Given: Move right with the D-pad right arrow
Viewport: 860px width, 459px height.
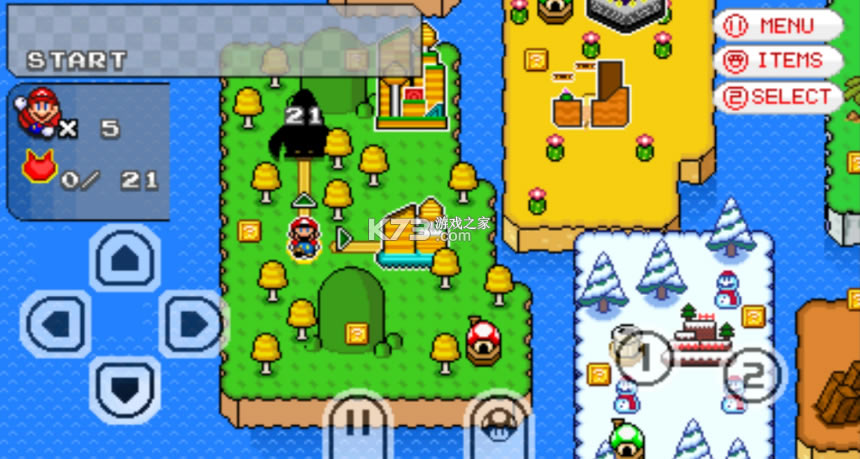Looking at the screenshot, I should coord(193,325).
